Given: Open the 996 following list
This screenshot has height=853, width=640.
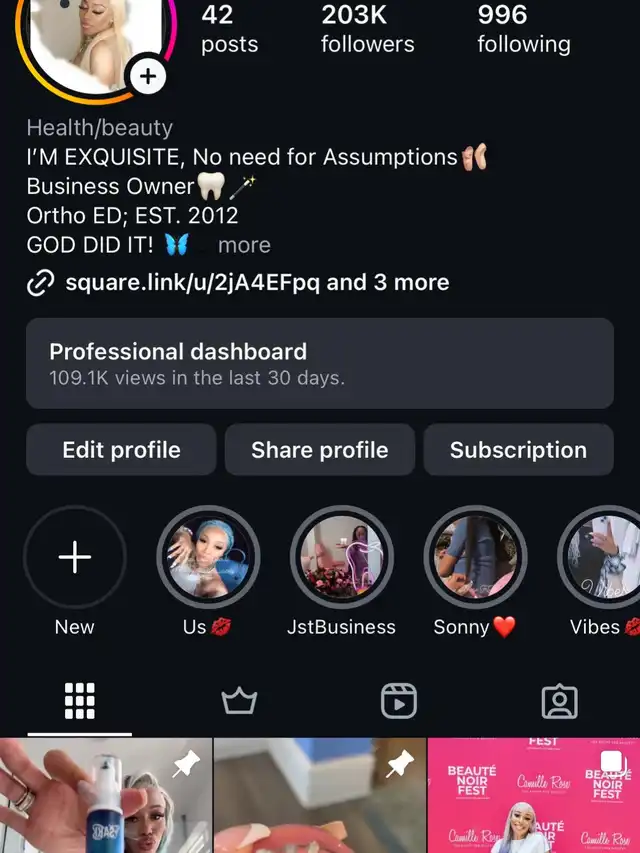Looking at the screenshot, I should pos(523,29).
